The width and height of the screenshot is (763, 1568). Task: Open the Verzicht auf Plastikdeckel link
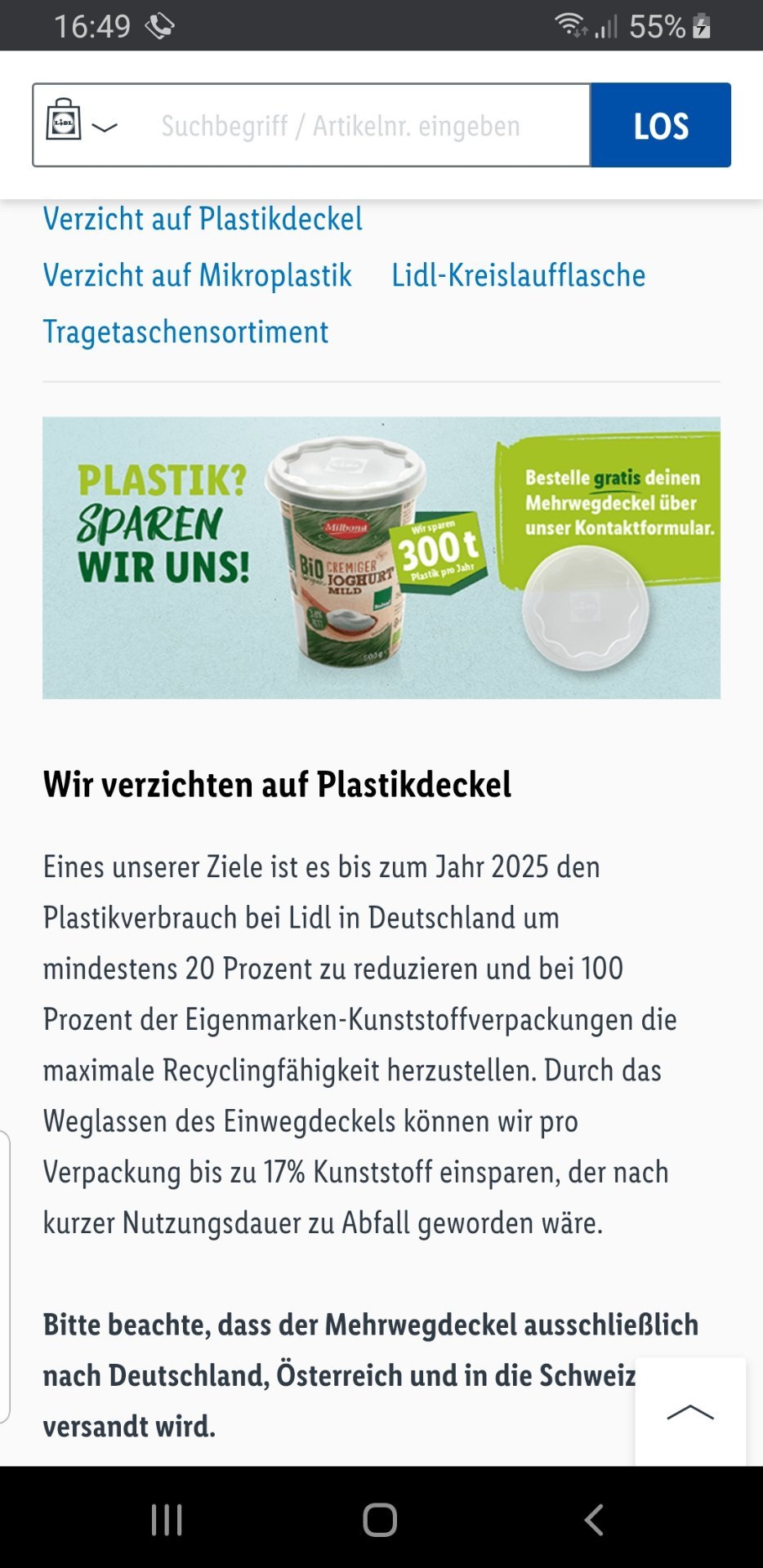(x=203, y=219)
